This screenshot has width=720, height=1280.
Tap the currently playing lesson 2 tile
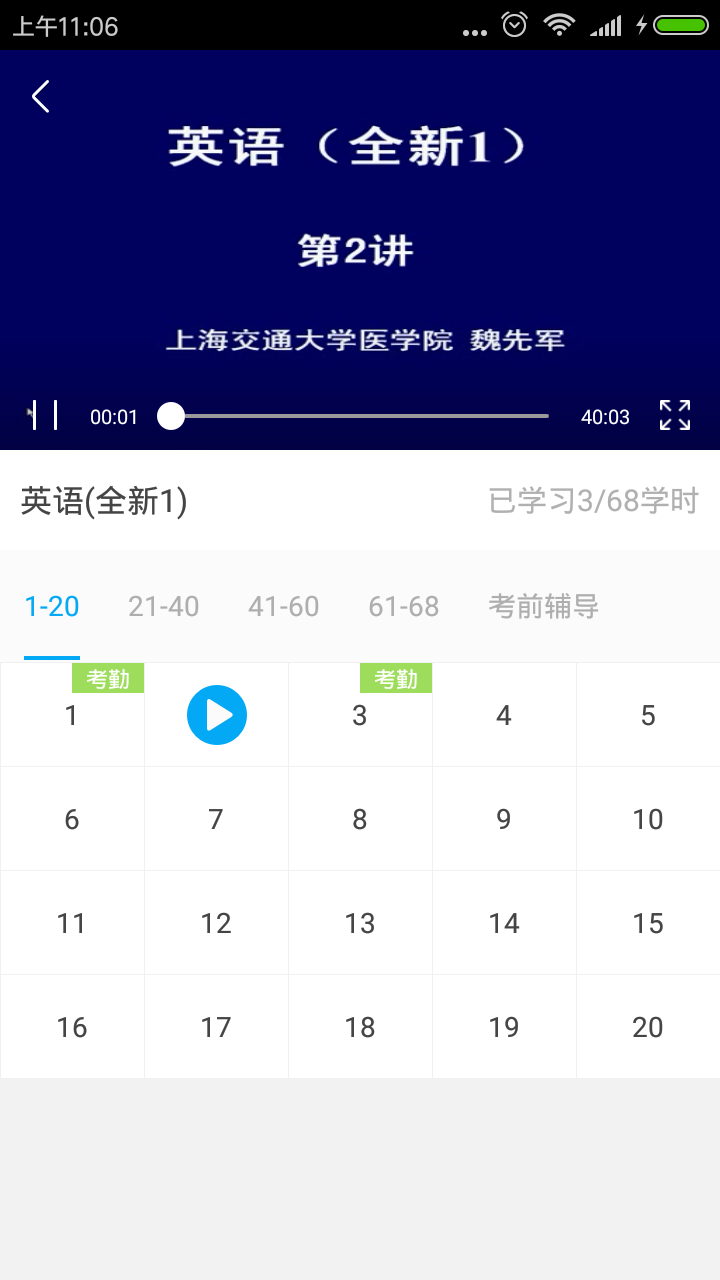216,716
